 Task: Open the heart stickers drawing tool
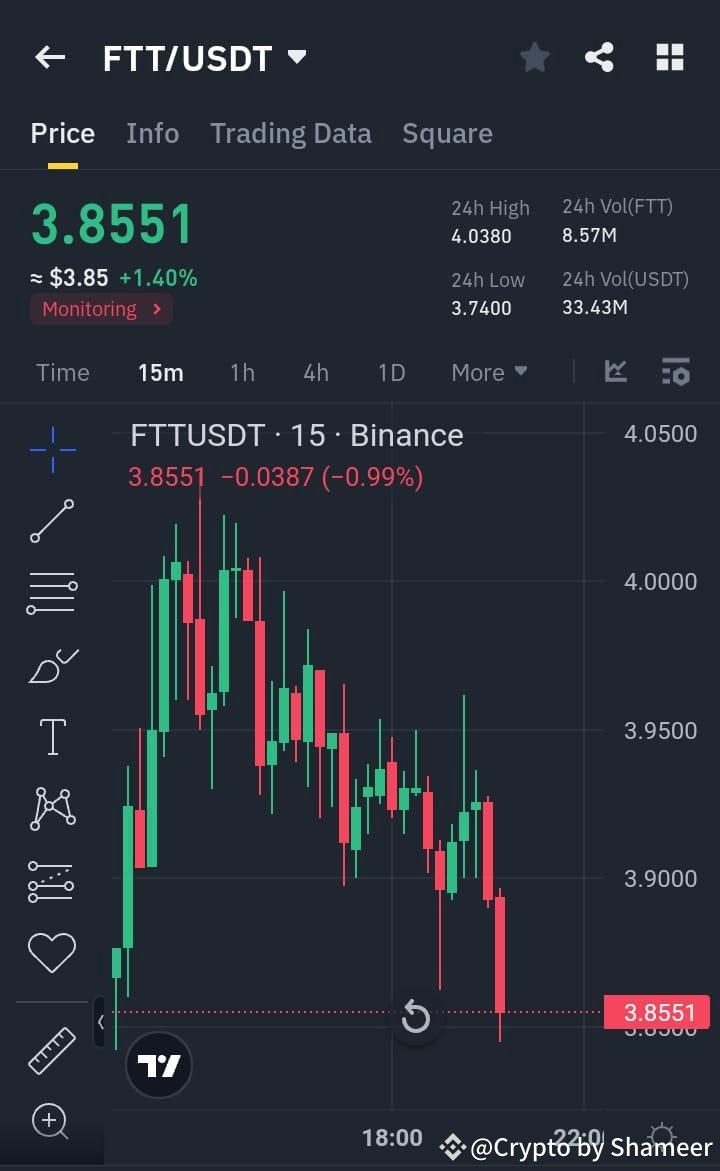click(x=51, y=952)
